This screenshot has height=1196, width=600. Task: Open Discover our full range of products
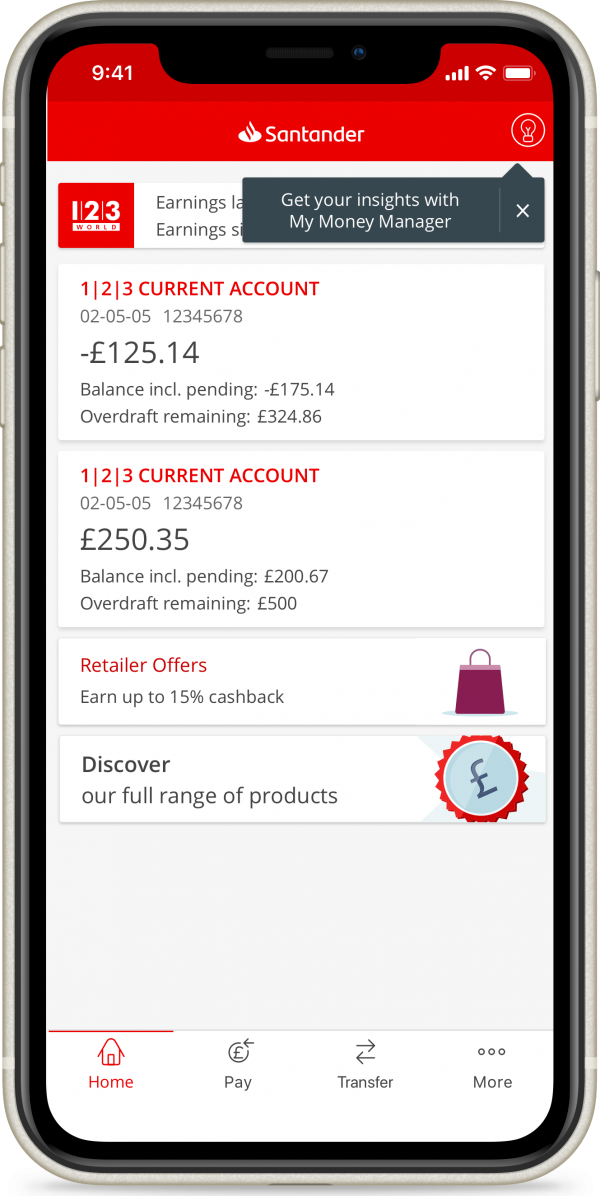pos(302,779)
